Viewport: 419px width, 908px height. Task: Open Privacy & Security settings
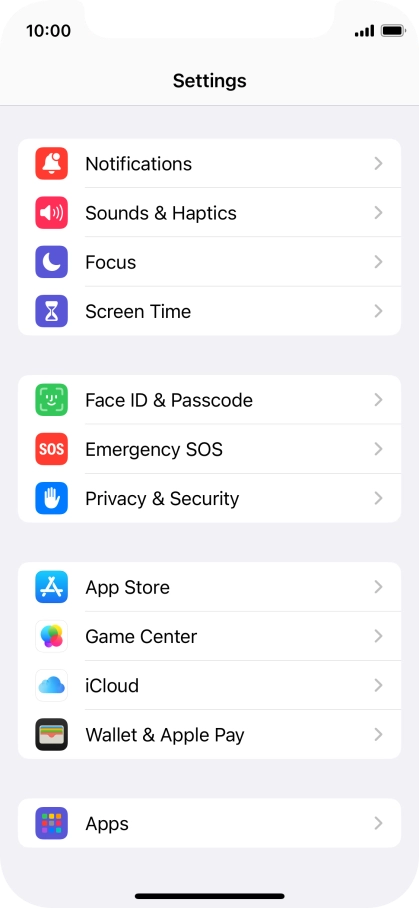[x=210, y=498]
